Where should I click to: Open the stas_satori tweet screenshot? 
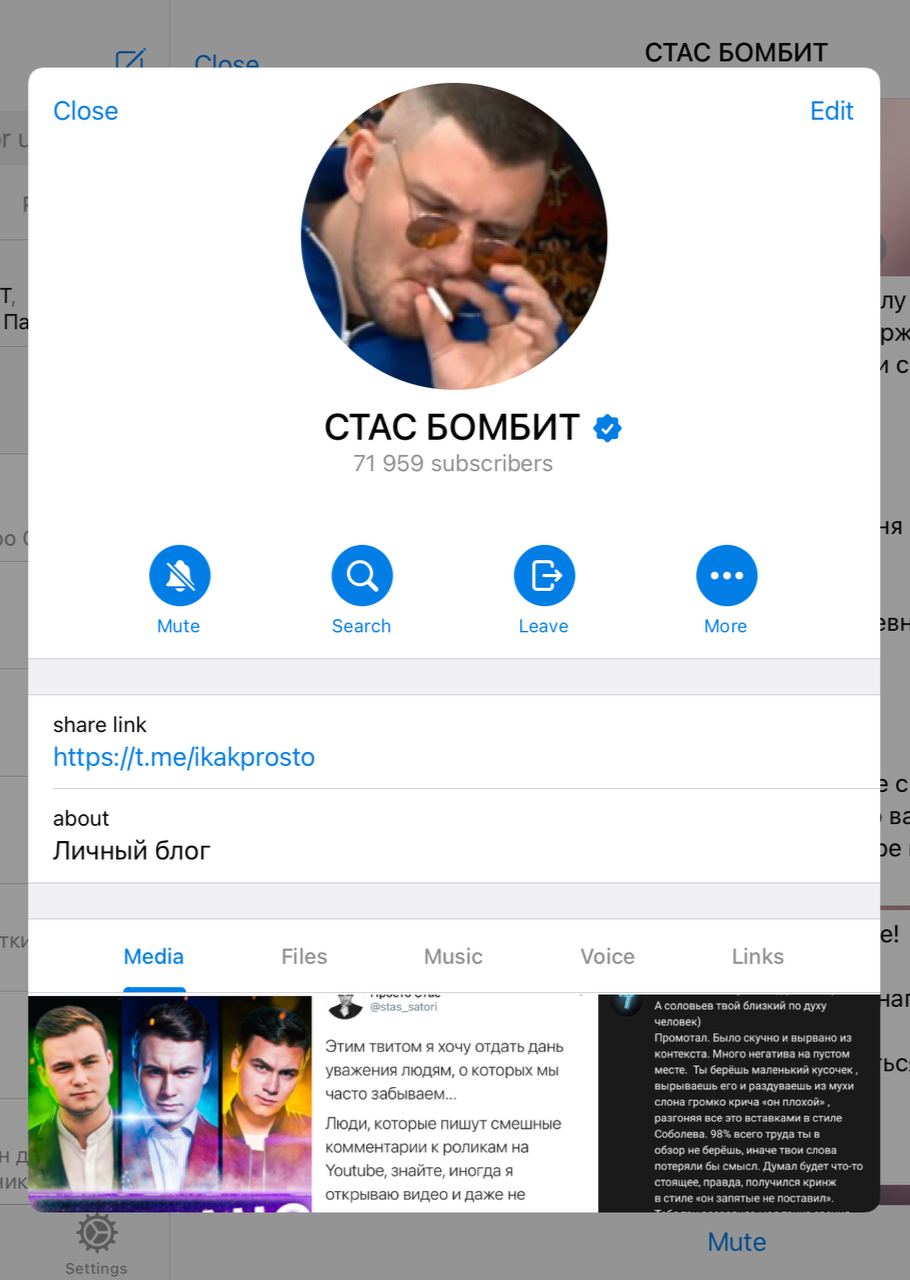[455, 1102]
